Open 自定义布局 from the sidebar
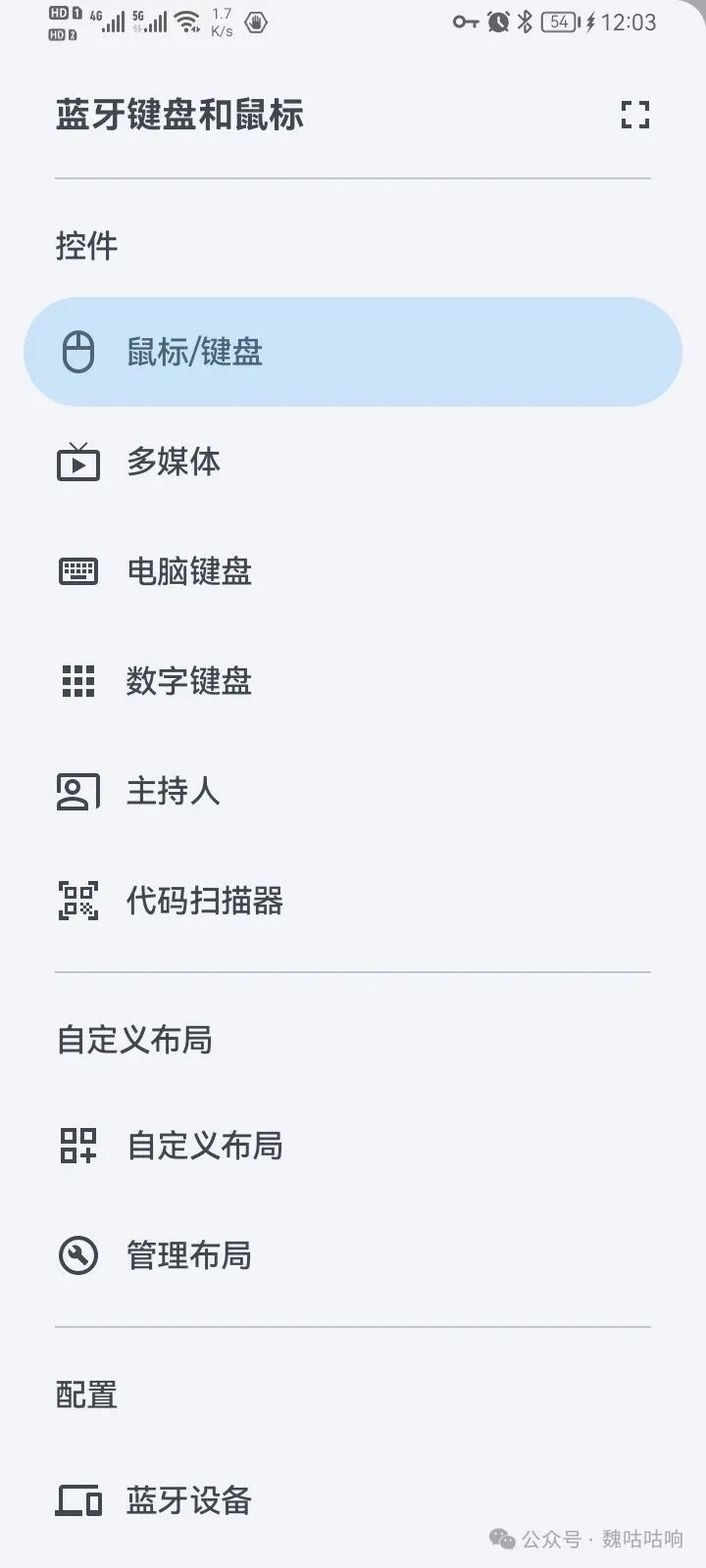Viewport: 706px width, 1568px height. point(204,1145)
